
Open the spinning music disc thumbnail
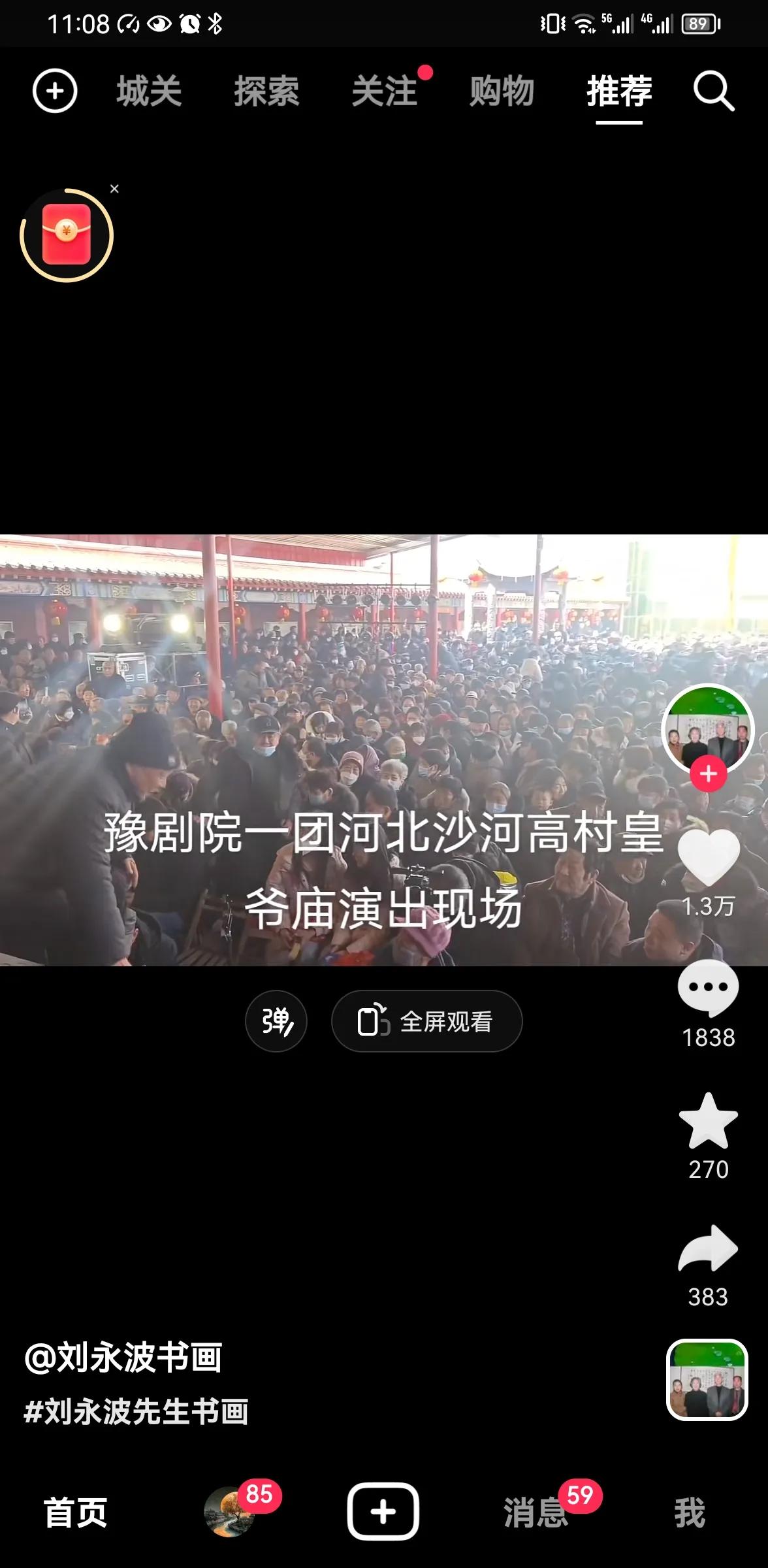[x=707, y=1381]
